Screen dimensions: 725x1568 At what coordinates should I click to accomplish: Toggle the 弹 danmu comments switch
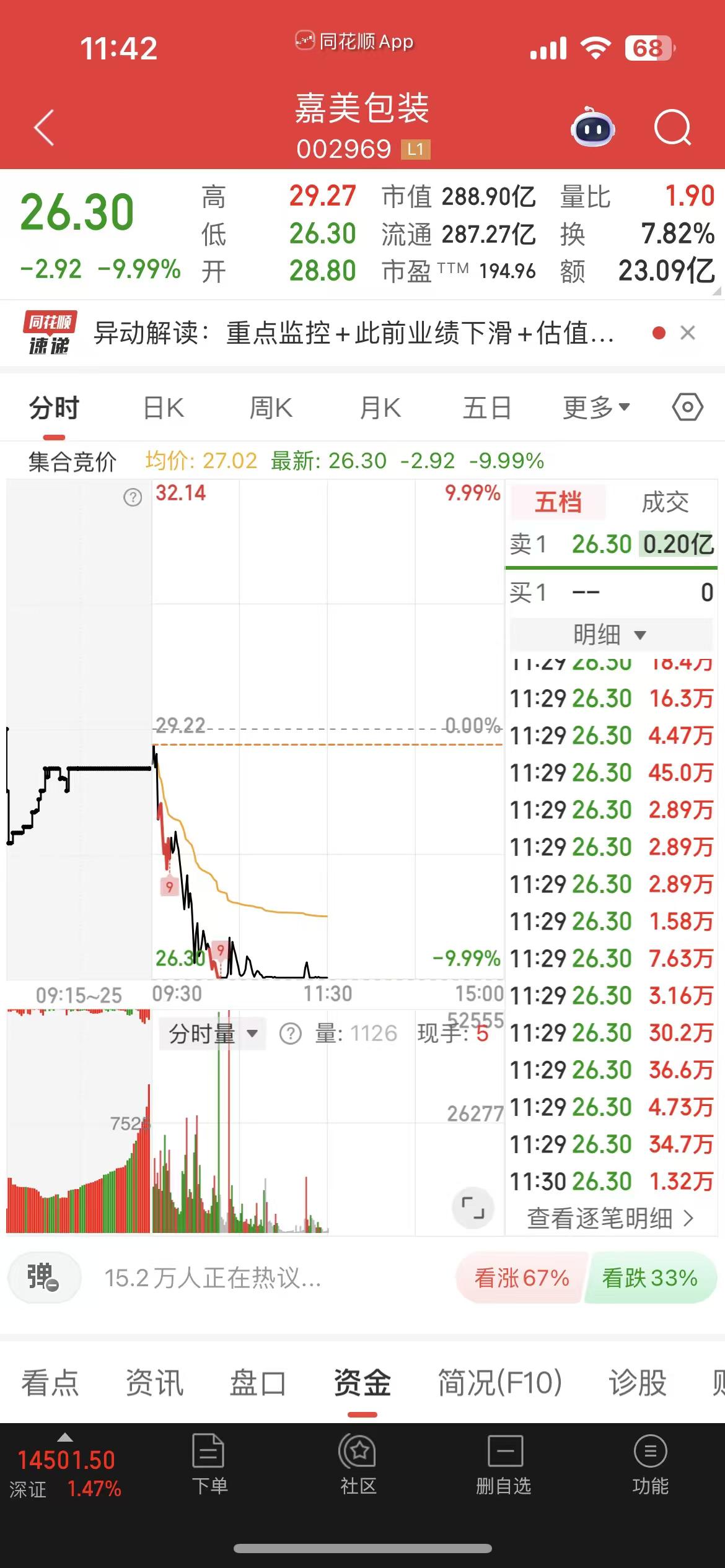(x=43, y=1278)
